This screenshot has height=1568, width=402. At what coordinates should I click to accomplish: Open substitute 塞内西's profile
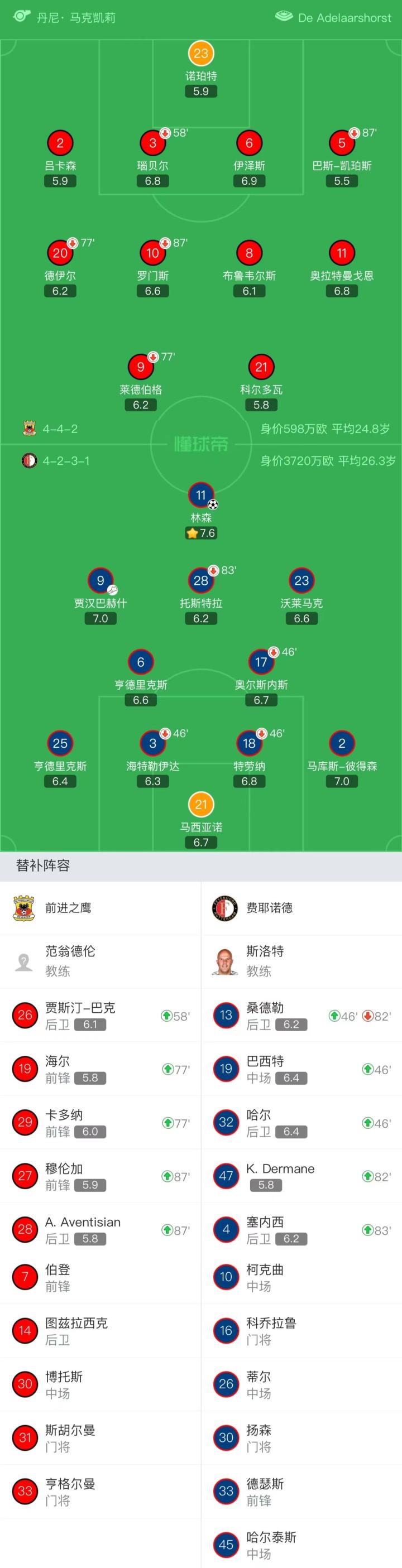coord(301,1229)
